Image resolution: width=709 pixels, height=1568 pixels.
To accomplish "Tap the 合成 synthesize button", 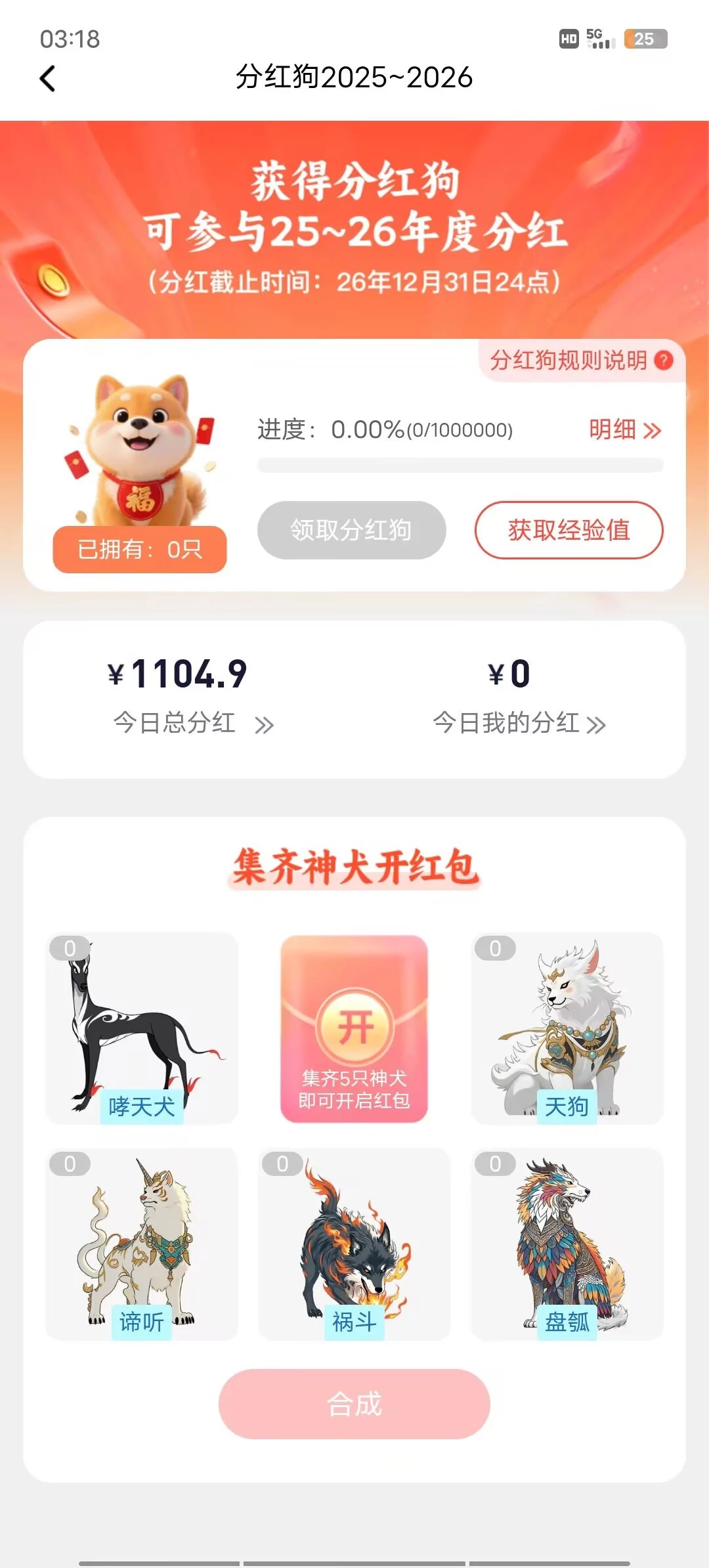I will 354,1404.
